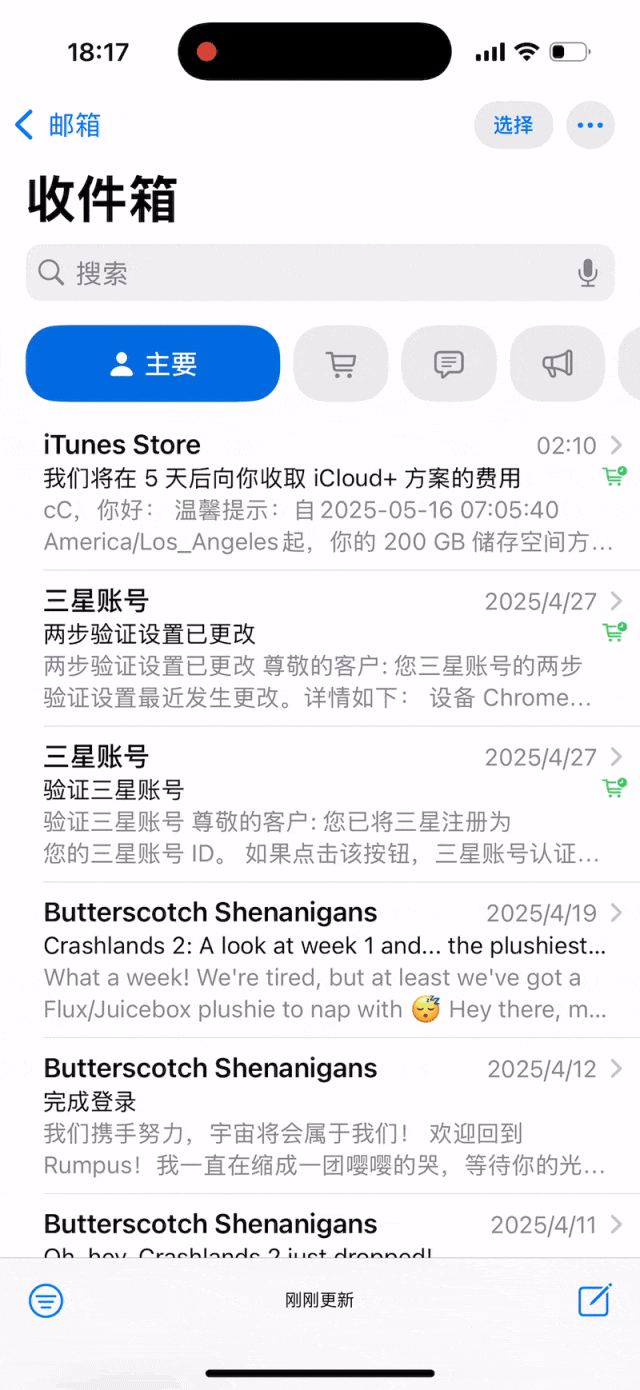
Task: Open the 三星账号 email 两步验证设置已更改
Action: coord(320,649)
